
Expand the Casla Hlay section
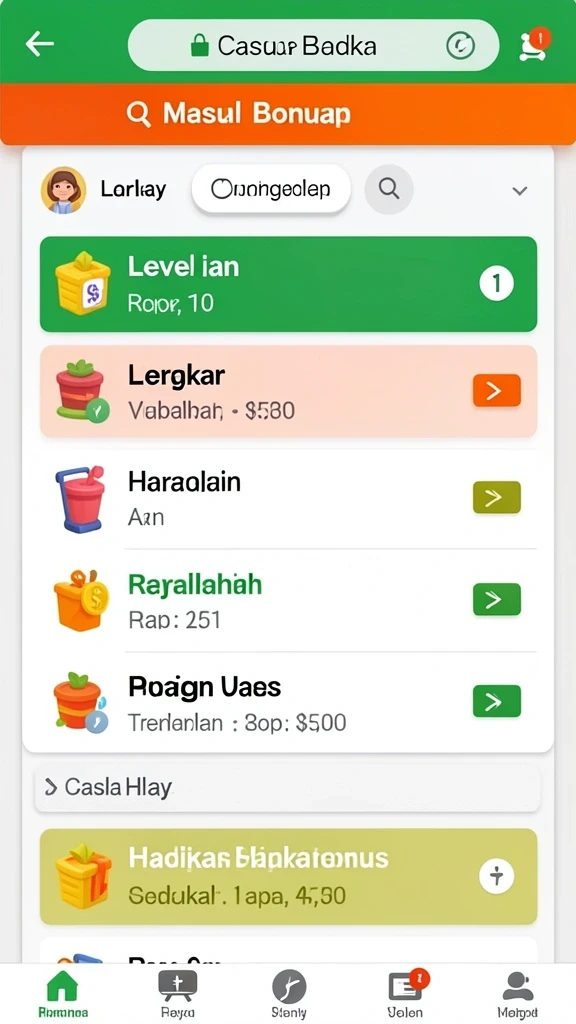287,788
